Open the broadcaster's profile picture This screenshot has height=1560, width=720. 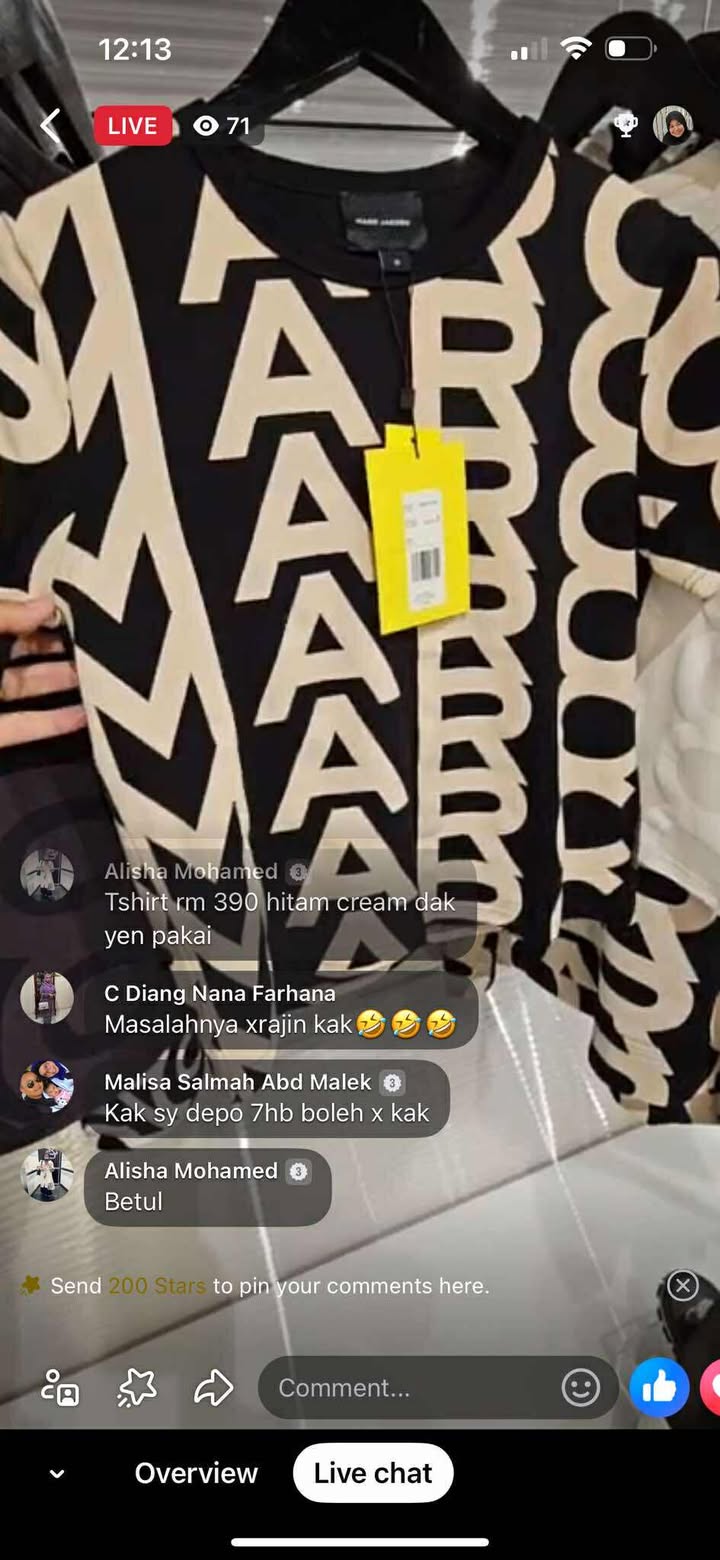(673, 125)
